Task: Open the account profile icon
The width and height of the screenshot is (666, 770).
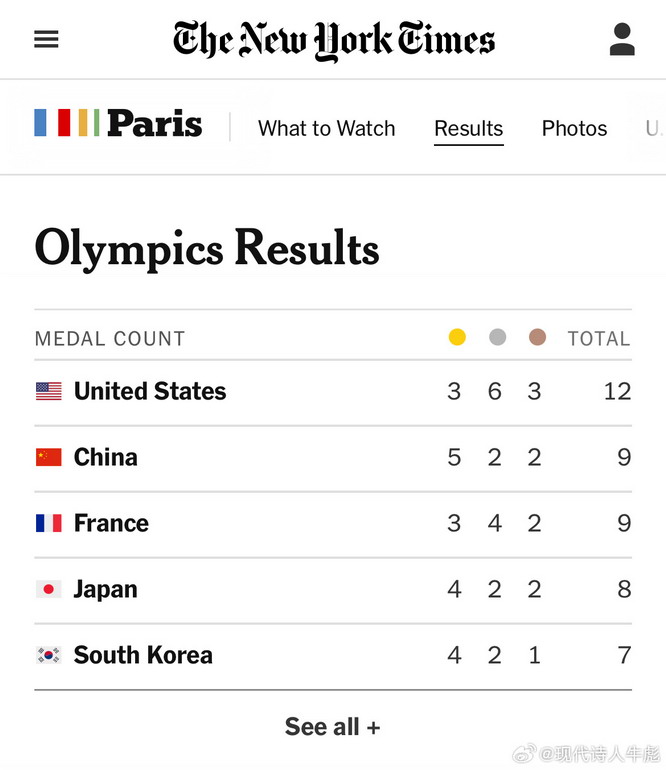Action: (x=621, y=39)
